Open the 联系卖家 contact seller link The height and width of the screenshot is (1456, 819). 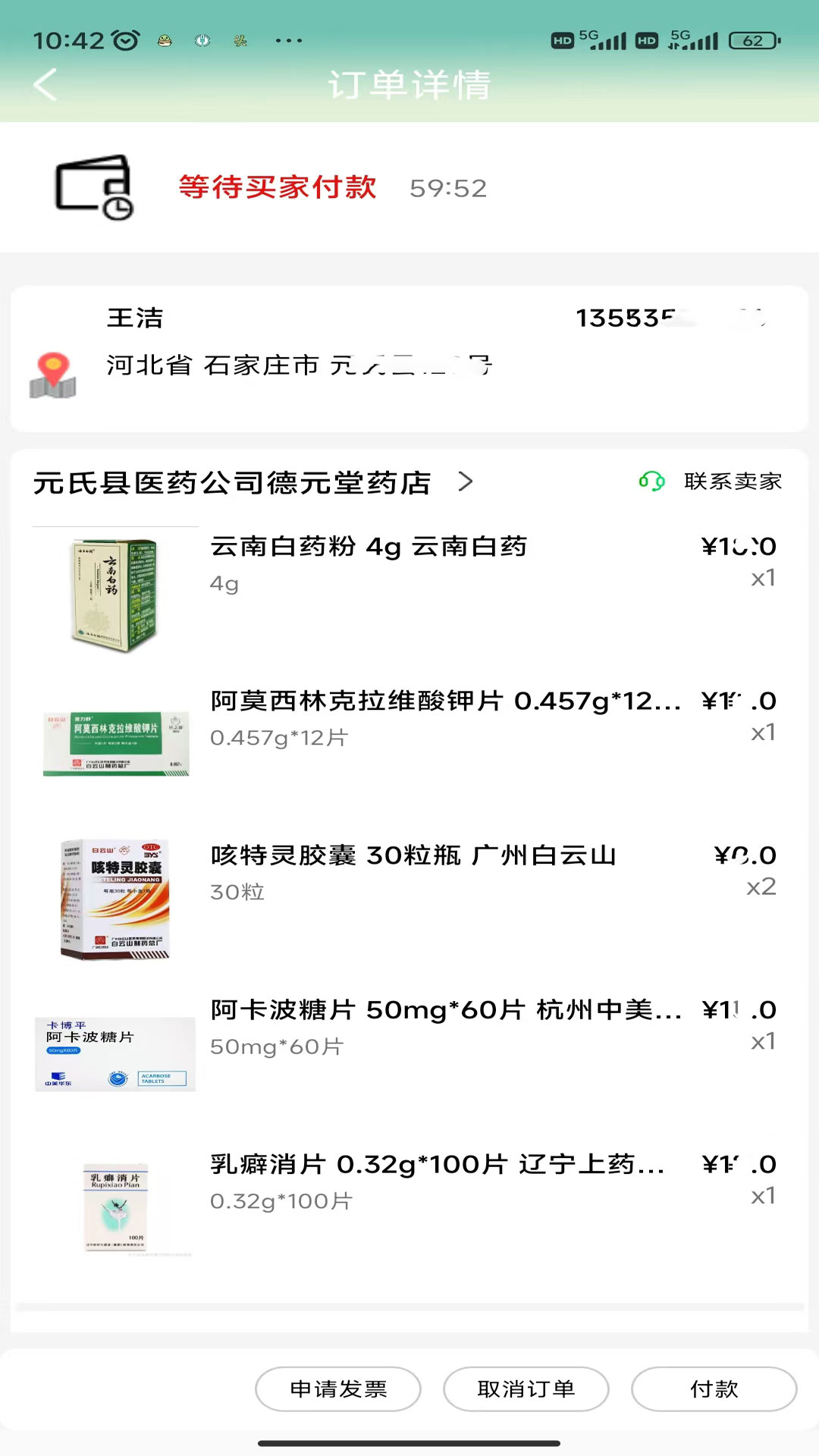click(x=733, y=481)
